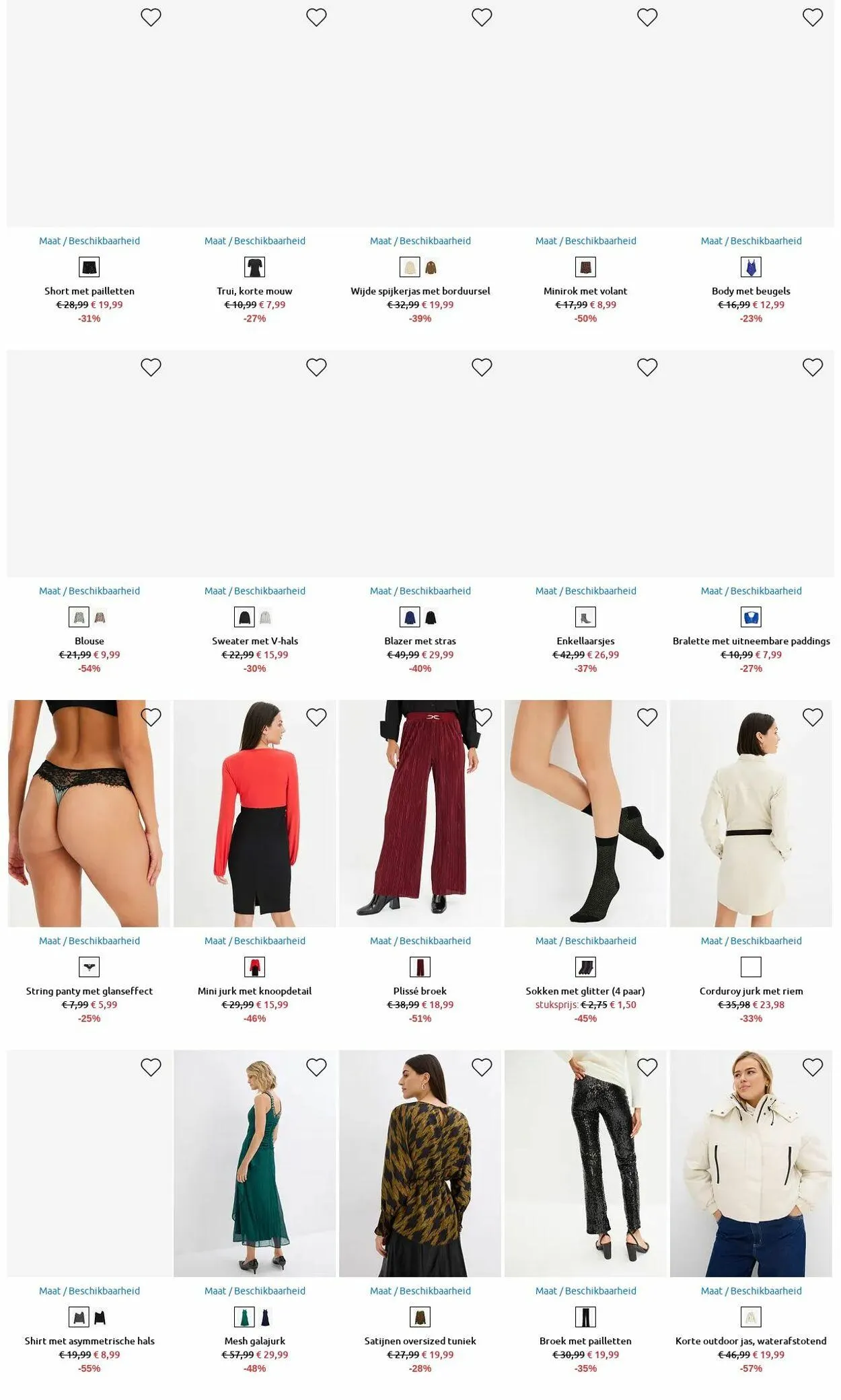
Task: Add Broek met pailletten to wishlist
Action: coord(647,1067)
